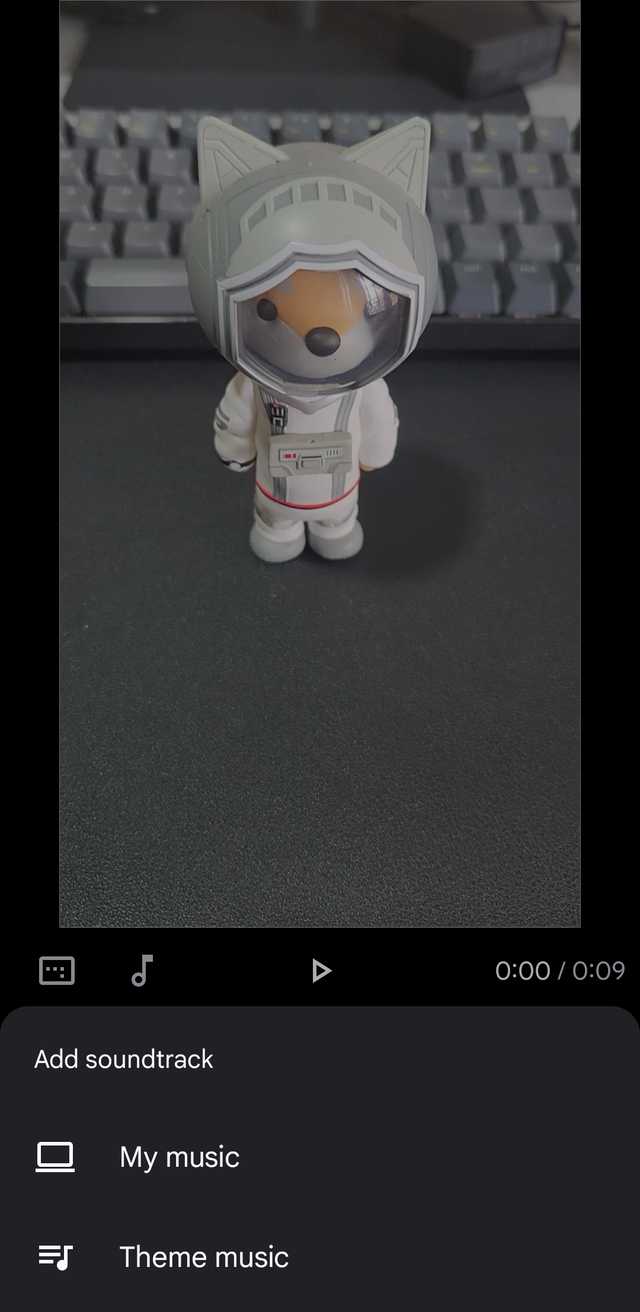640x1312 pixels.
Task: Open the aspect ratio frame icon
Action: pyautogui.click(x=57, y=970)
